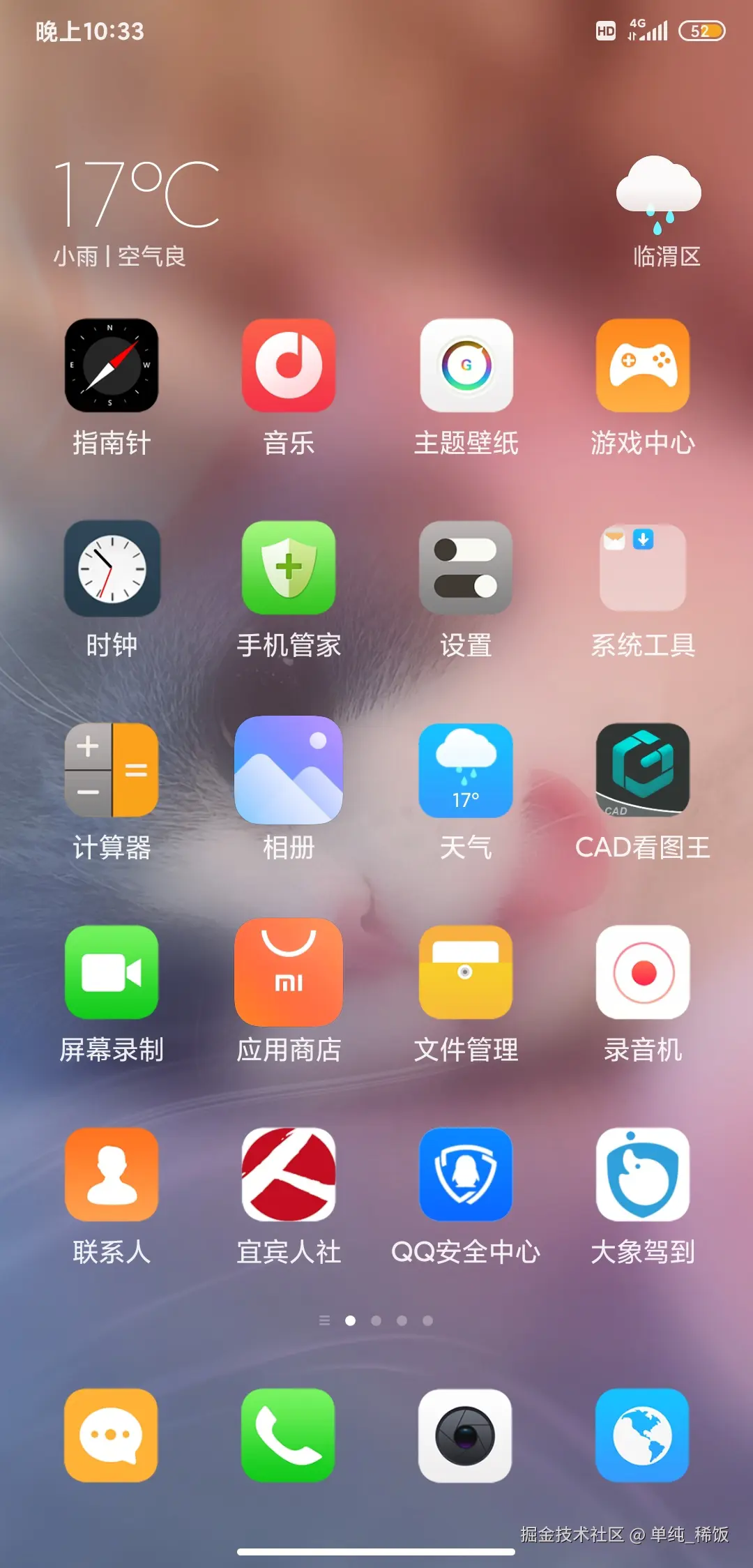Image resolution: width=753 pixels, height=1568 pixels.
Task: Open 设置 settings
Action: 466,568
